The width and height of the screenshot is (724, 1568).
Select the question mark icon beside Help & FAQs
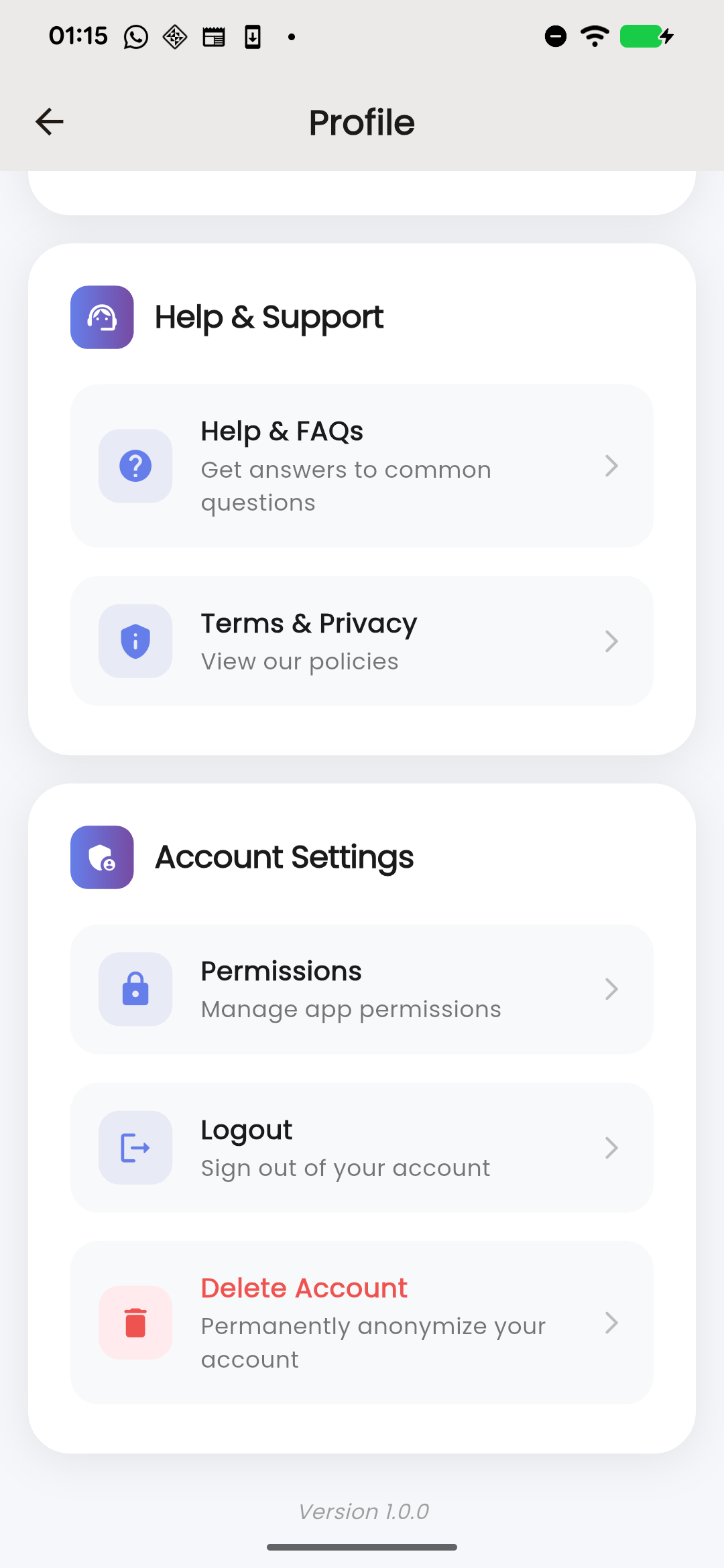pyautogui.click(x=135, y=466)
